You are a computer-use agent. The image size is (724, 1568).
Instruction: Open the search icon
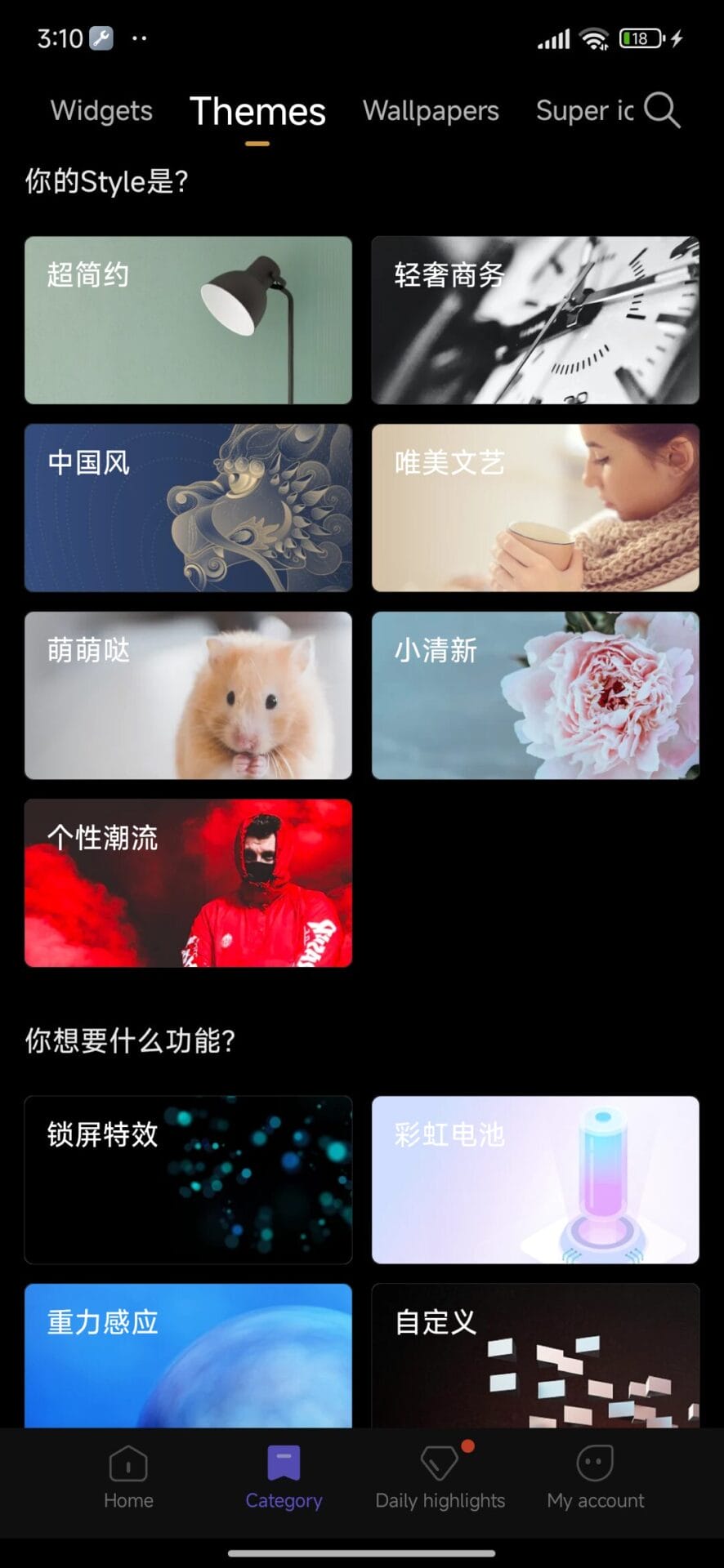[x=661, y=110]
